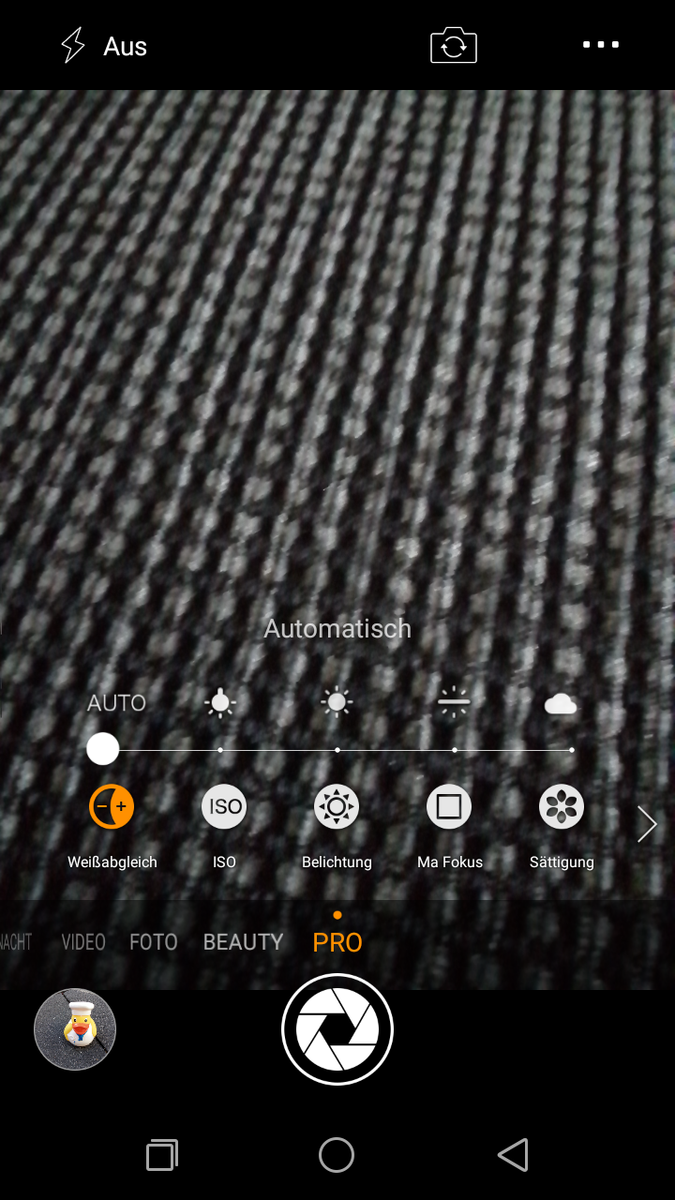Open the Ma Fokus control
This screenshot has width=675, height=1200.
pos(449,807)
